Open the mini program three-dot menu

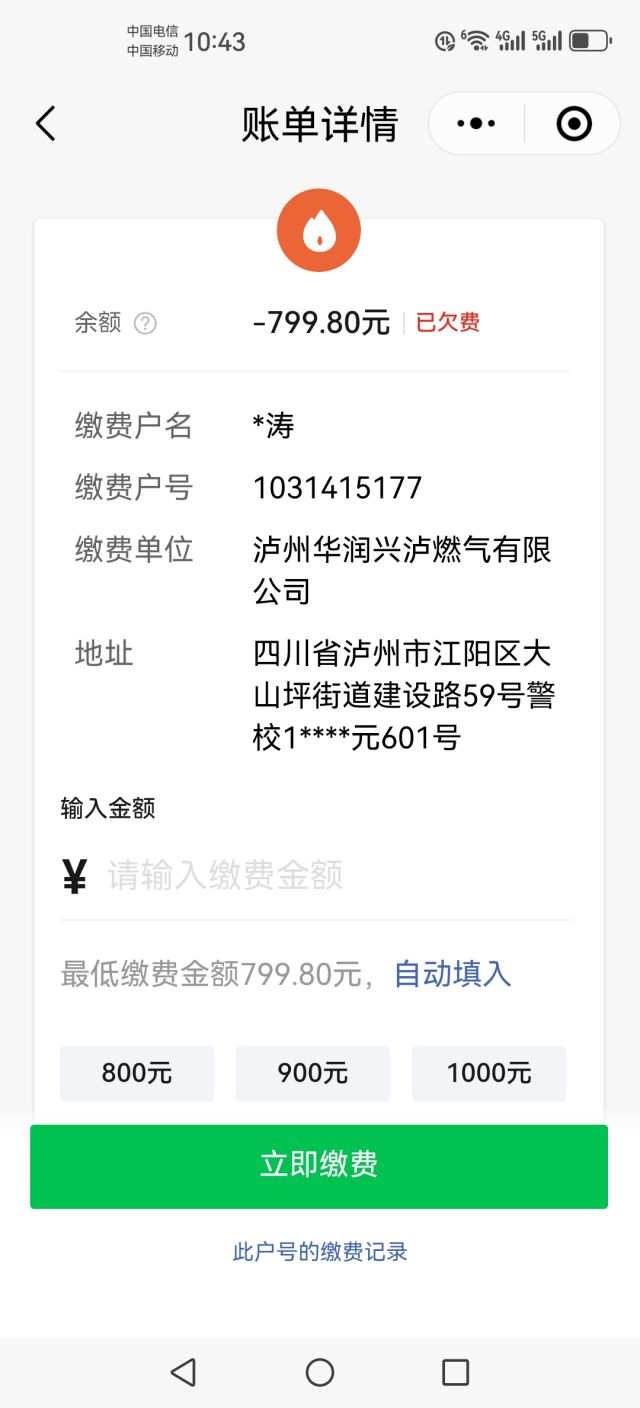[x=476, y=124]
